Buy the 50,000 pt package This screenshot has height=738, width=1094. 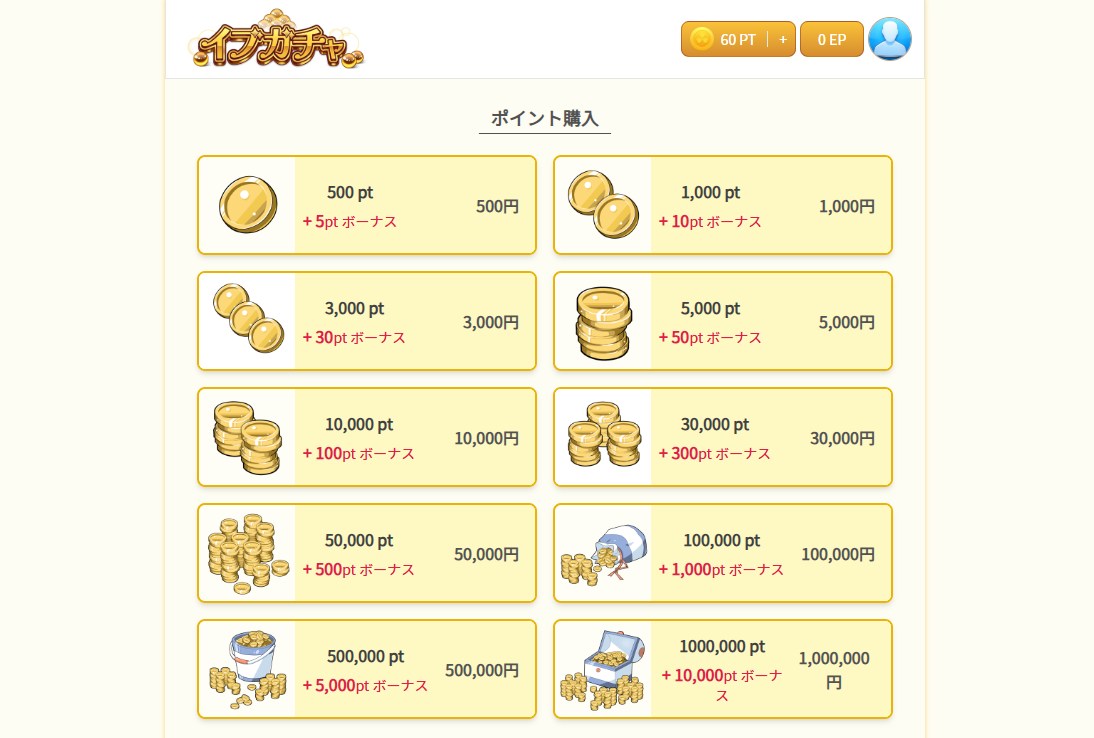(367, 553)
